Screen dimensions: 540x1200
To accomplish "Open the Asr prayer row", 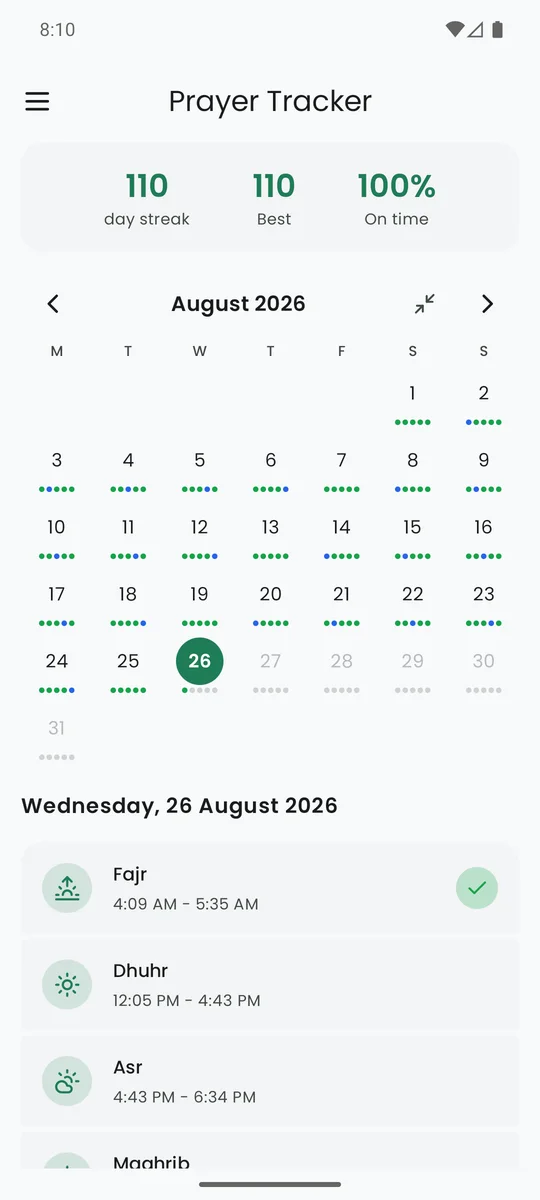I will (x=270, y=1081).
